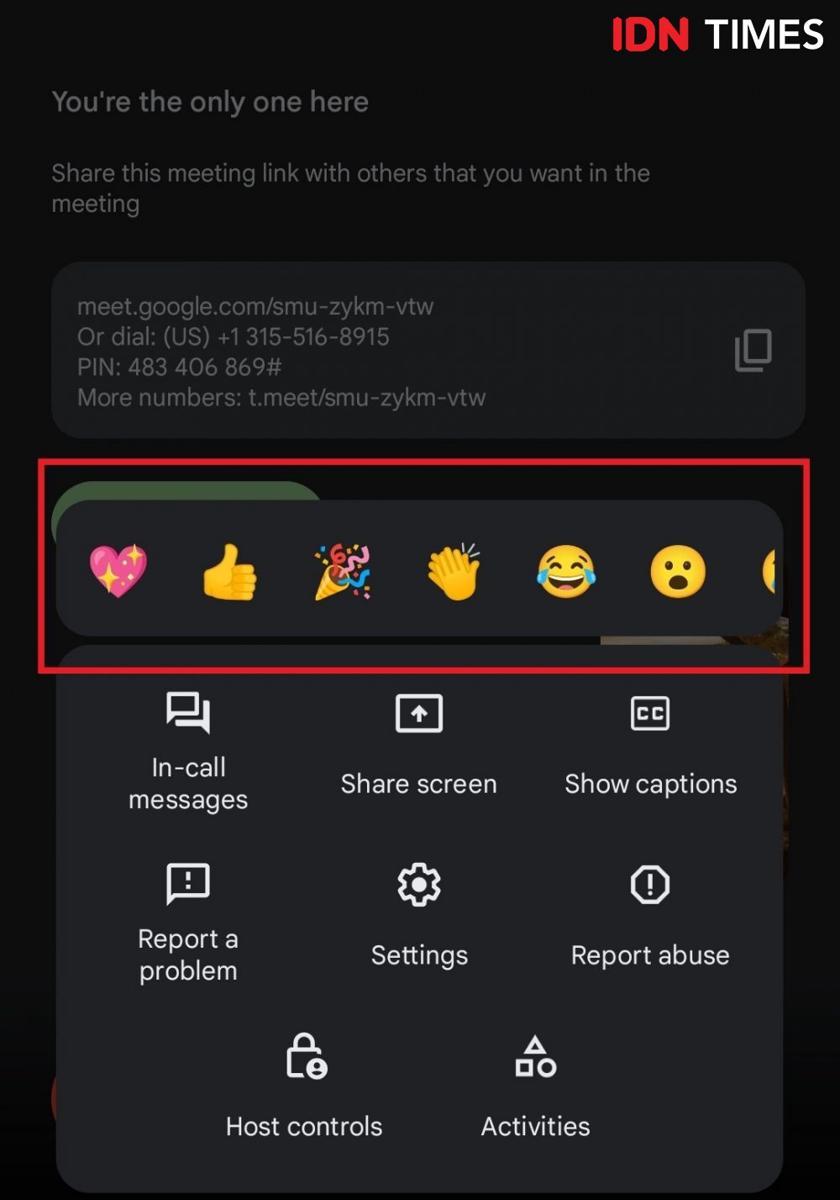Open In-call messages
Viewport: 840px width, 1200px height.
pos(188,752)
